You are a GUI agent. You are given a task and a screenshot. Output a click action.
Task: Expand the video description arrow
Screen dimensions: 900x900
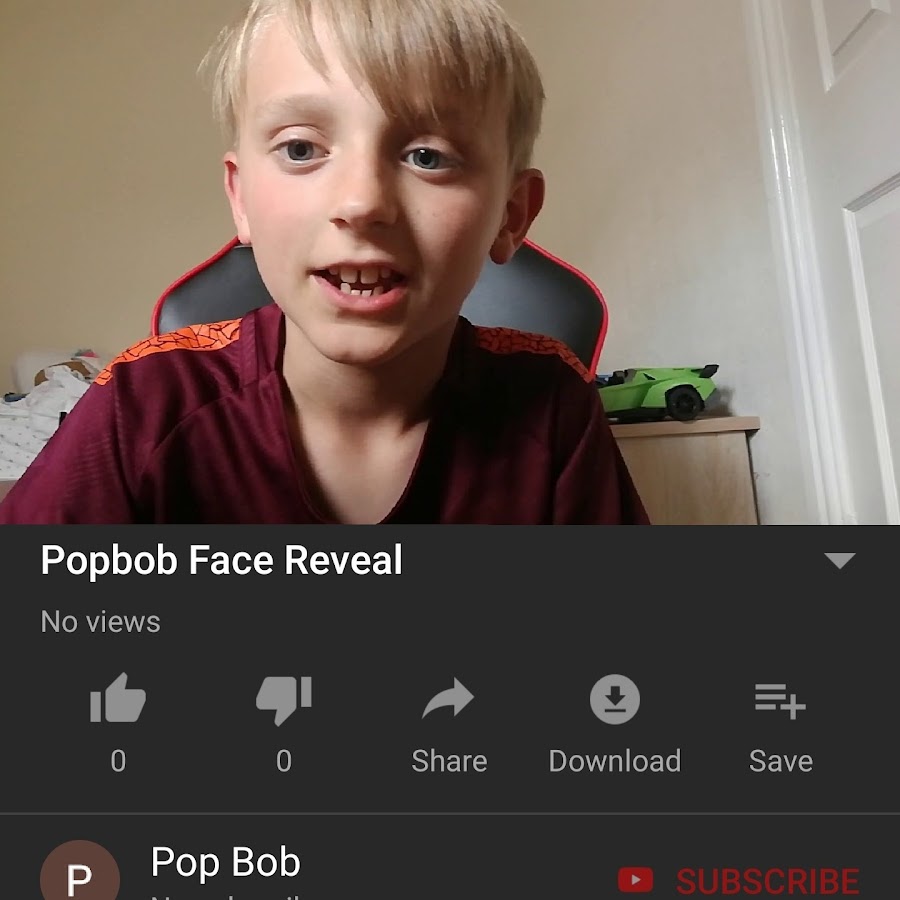coord(839,561)
